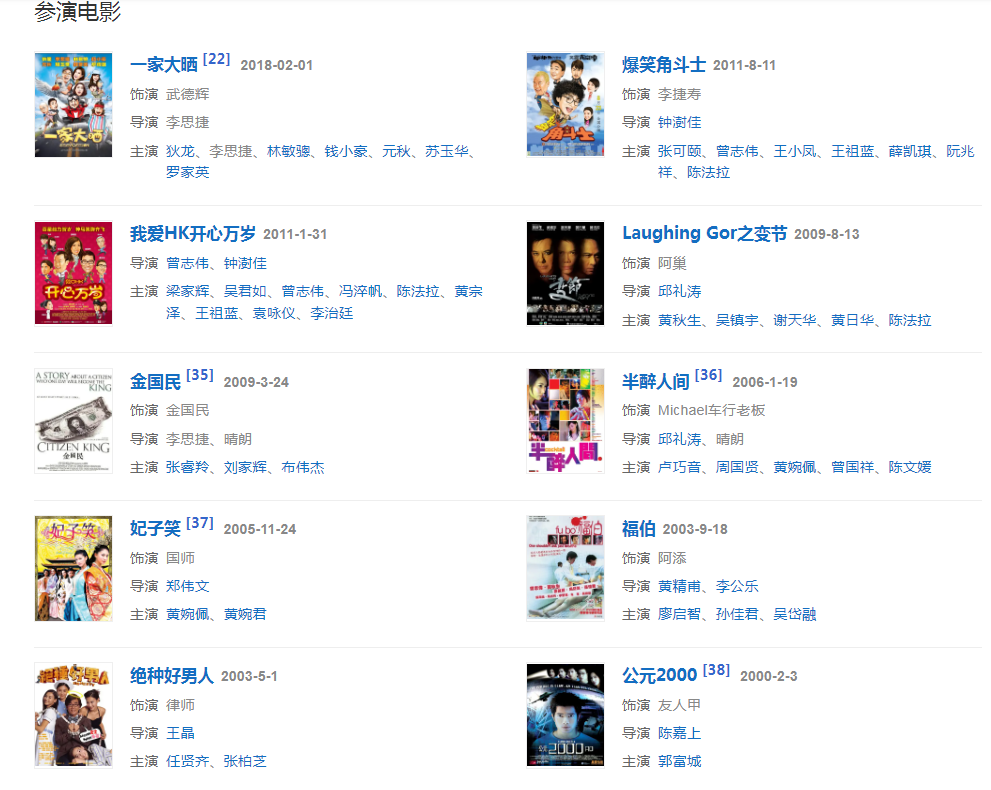The image size is (991, 790).
Task: Open actor 郭富城's page
Action: pyautogui.click(x=679, y=761)
